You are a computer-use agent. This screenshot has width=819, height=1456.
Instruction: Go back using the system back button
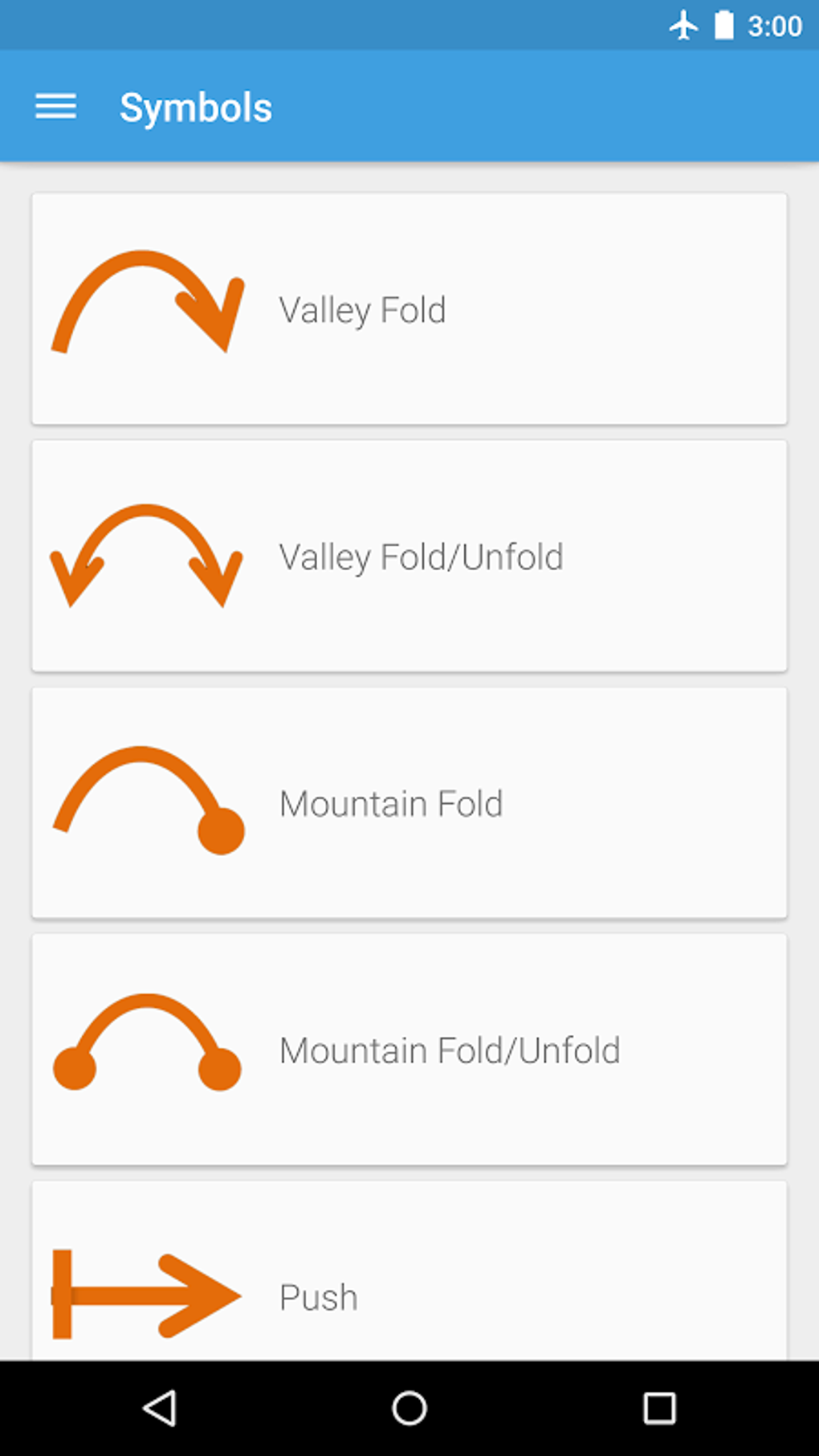[x=159, y=1408]
